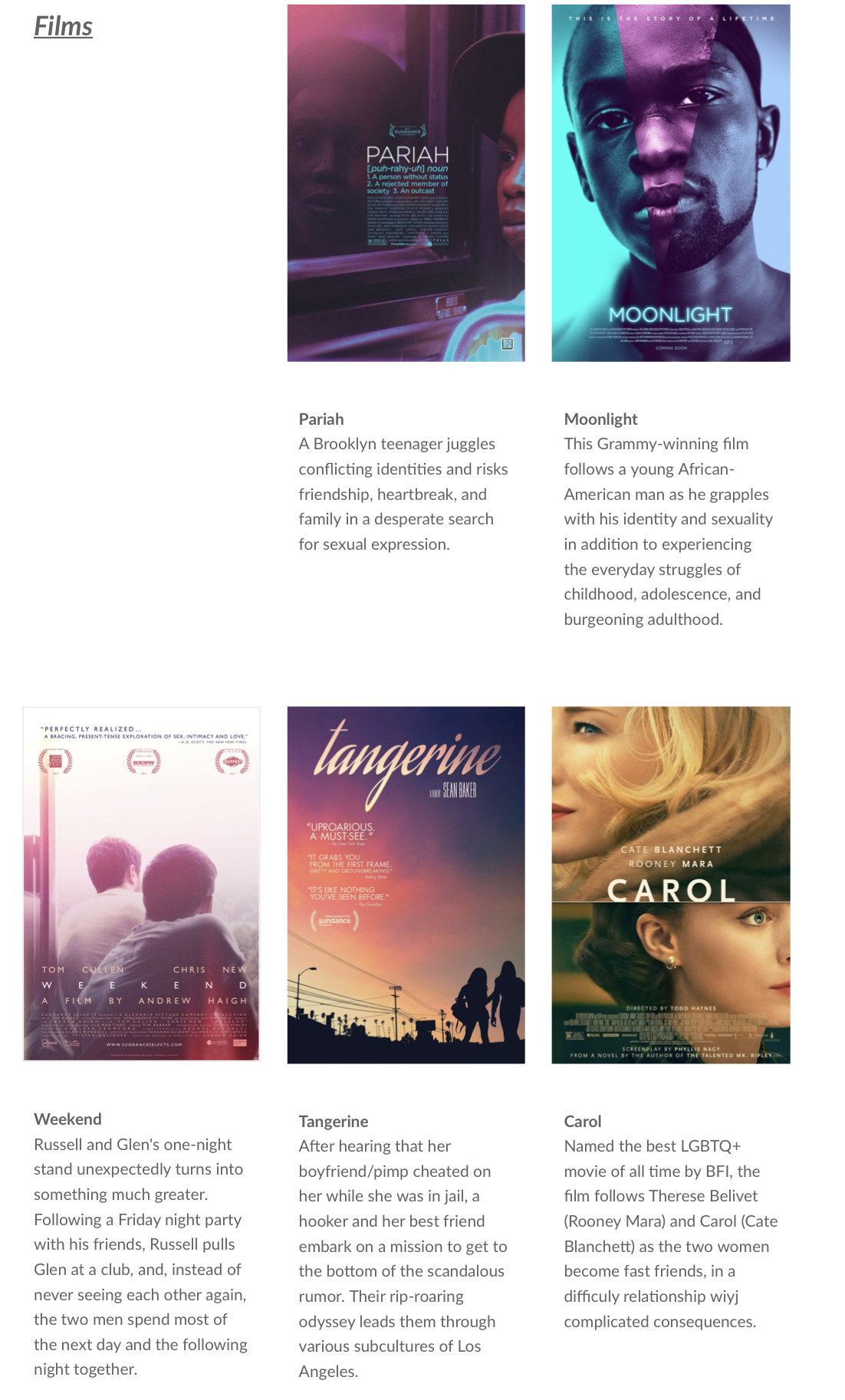Select the Weekend film poster
The image size is (845, 1400).
(x=141, y=884)
